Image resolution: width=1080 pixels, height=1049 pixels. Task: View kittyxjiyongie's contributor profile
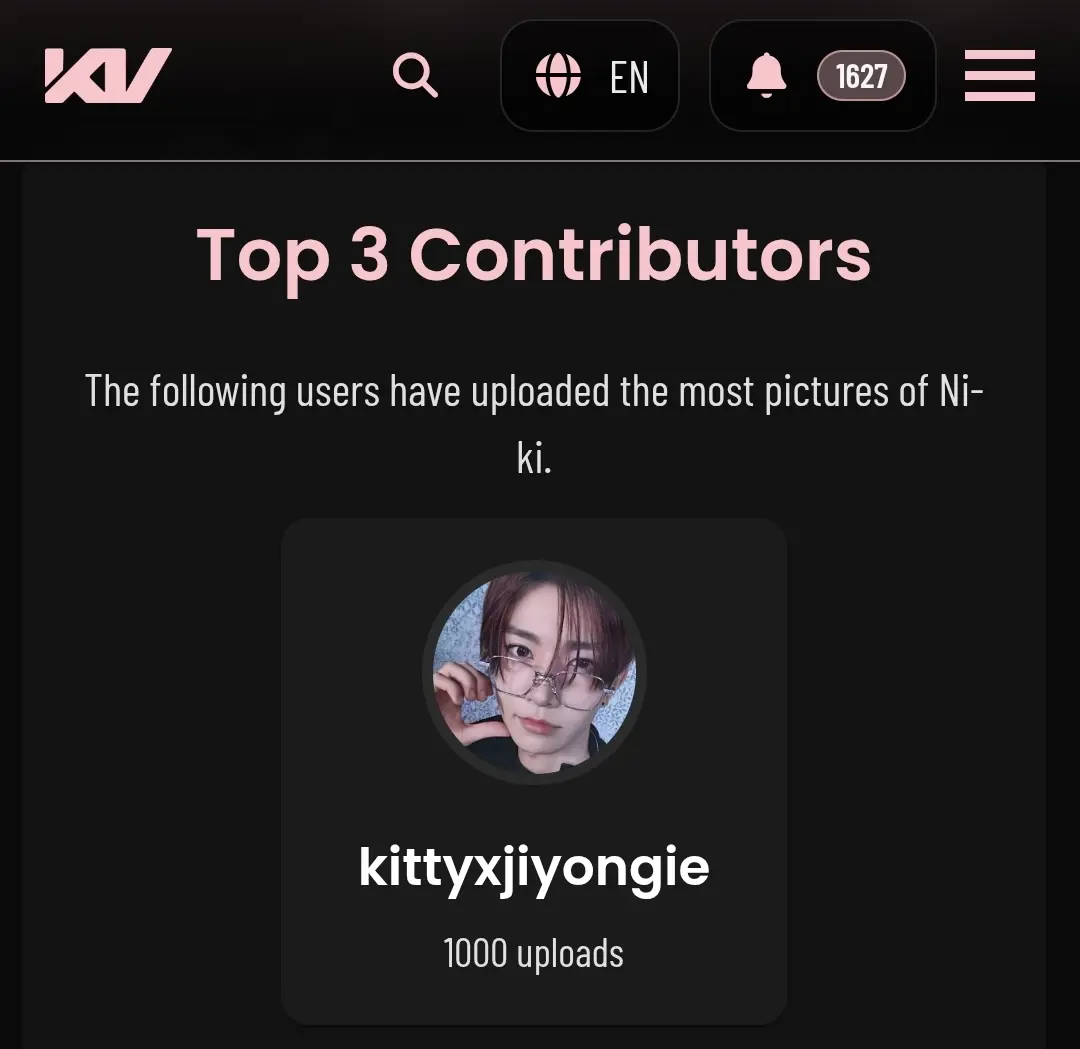click(534, 866)
